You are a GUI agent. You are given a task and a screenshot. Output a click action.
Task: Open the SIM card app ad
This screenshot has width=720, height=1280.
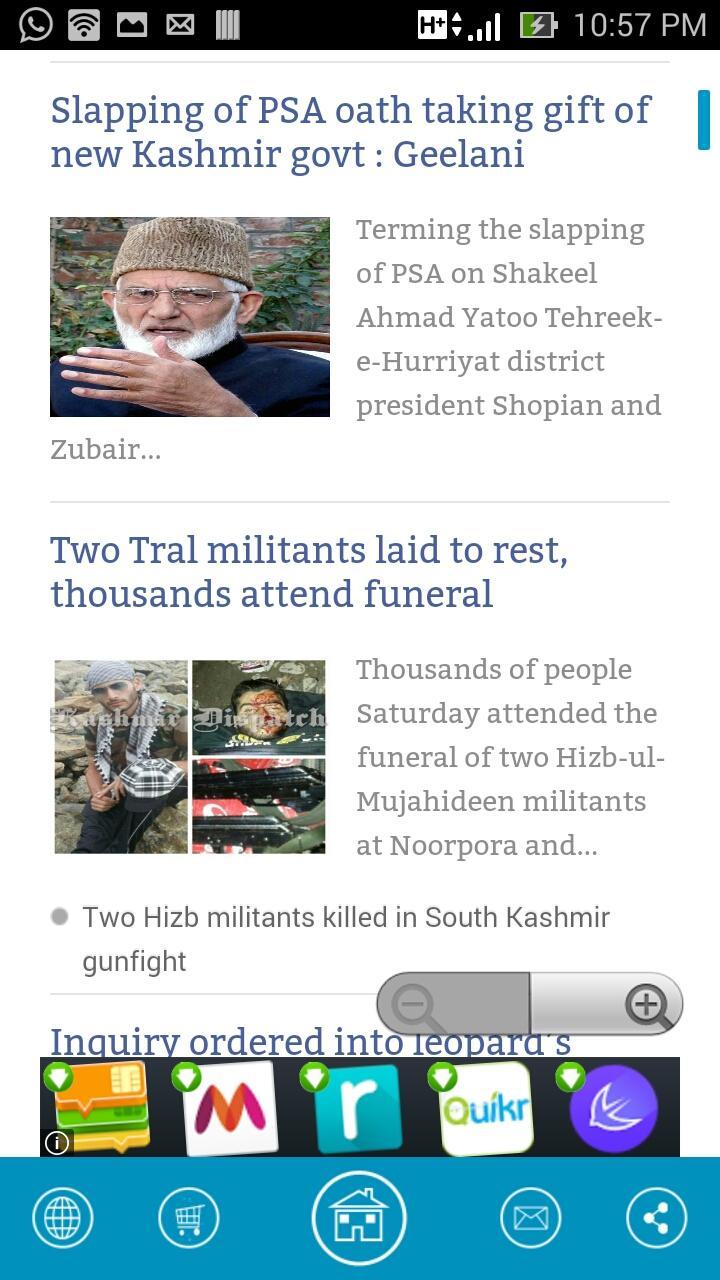pyautogui.click(x=102, y=1108)
